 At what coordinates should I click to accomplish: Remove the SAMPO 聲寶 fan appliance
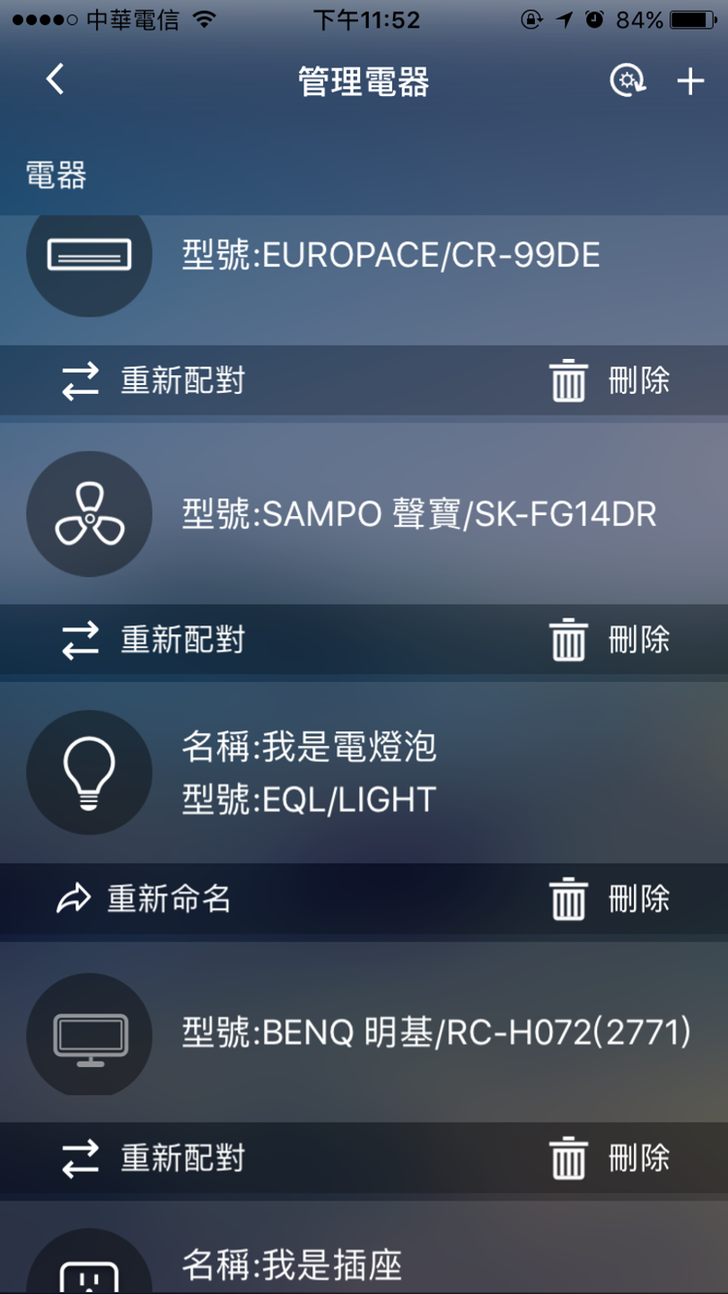pyautogui.click(x=609, y=640)
